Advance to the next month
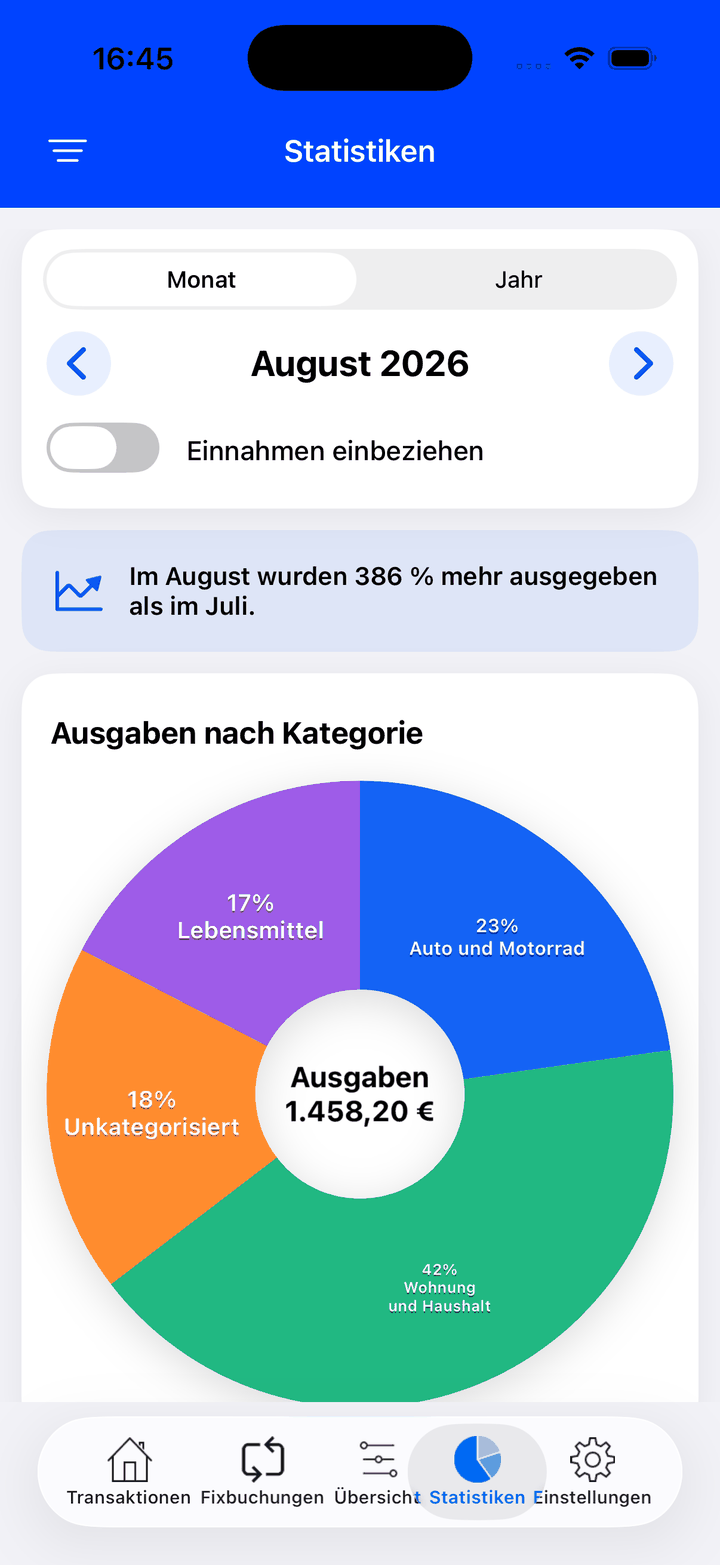Screen dimensions: 720x1565 [x=641, y=363]
